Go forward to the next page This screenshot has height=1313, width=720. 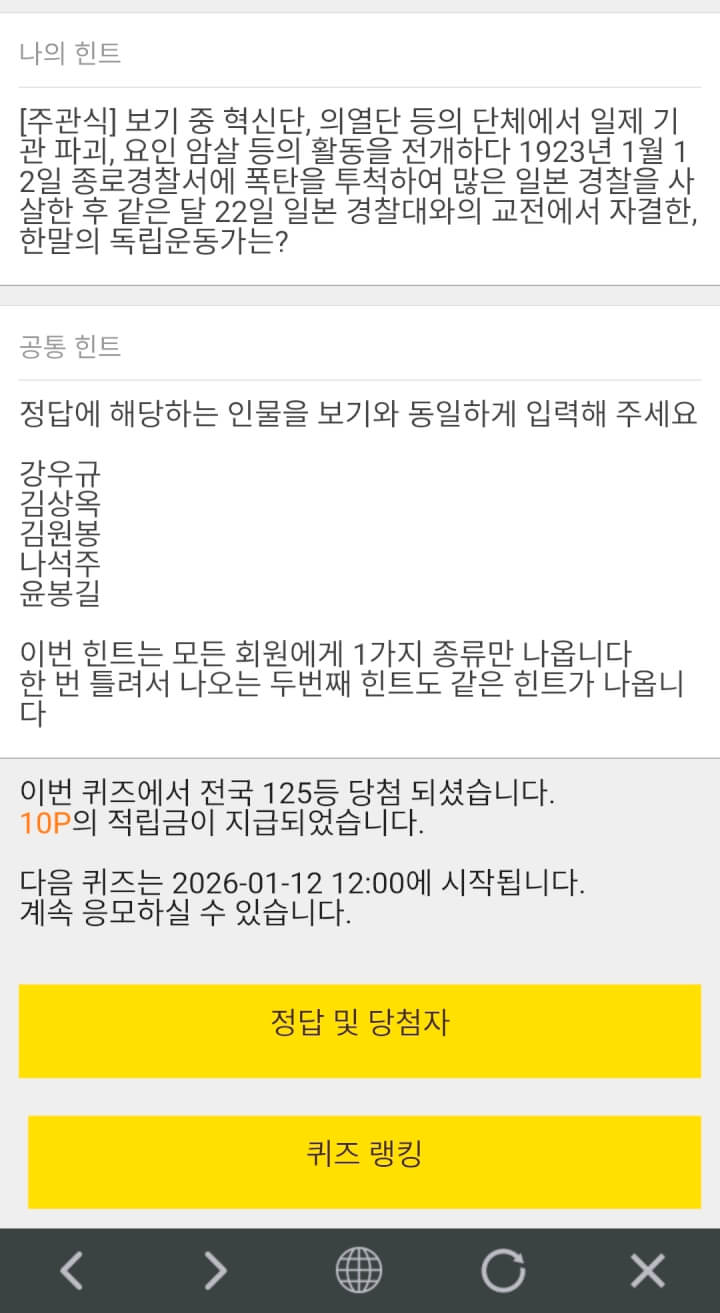tap(215, 1270)
